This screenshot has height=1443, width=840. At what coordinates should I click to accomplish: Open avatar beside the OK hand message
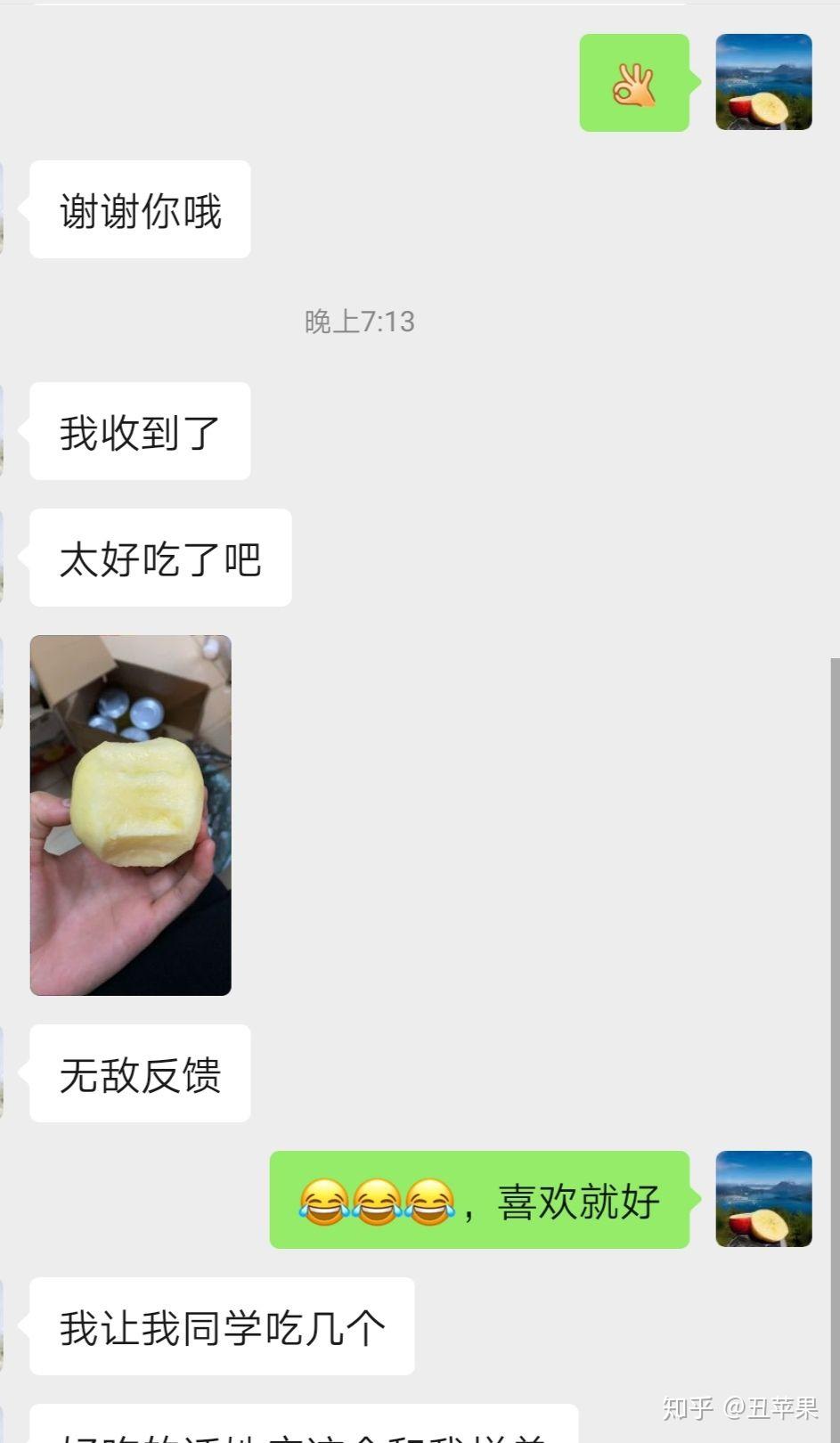[x=763, y=82]
